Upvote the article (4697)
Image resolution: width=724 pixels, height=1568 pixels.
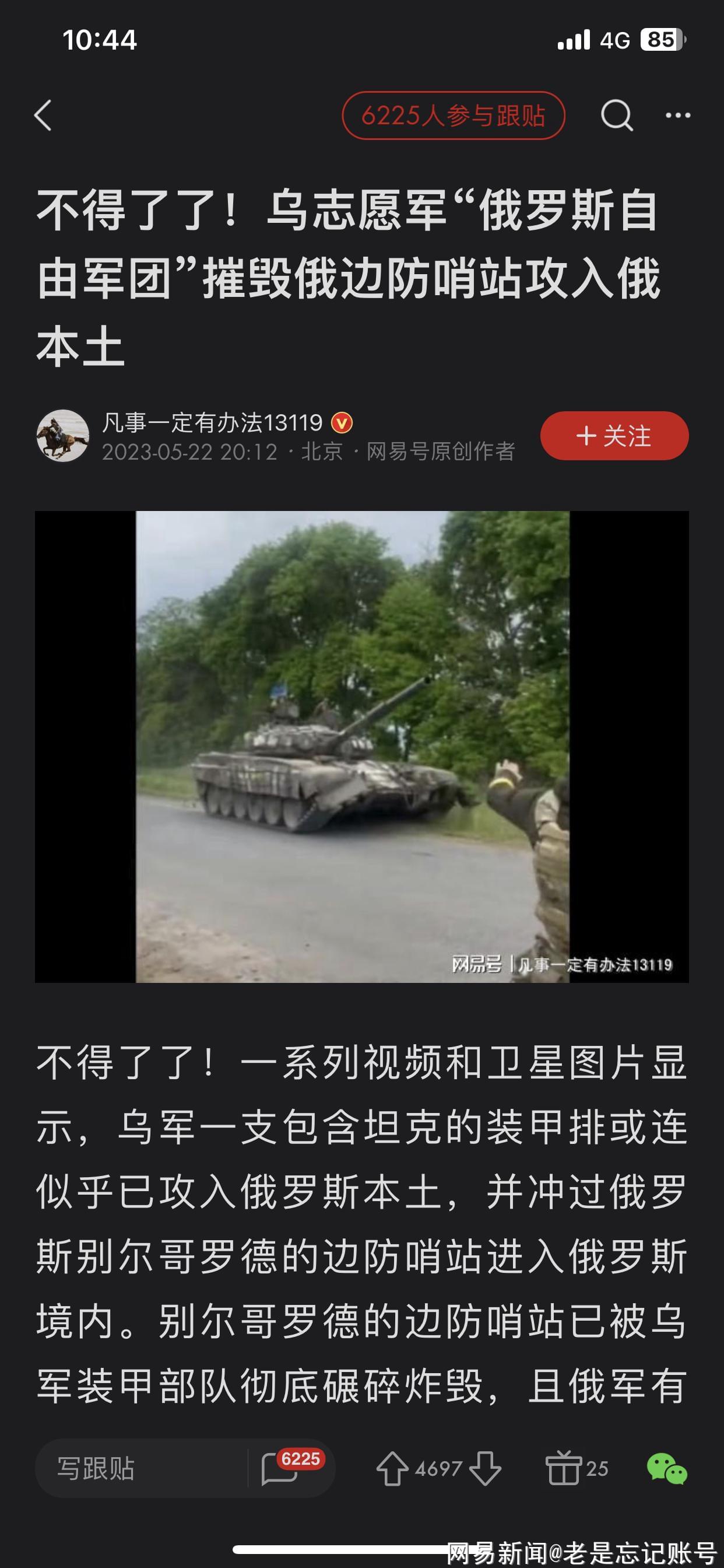click(x=392, y=1469)
